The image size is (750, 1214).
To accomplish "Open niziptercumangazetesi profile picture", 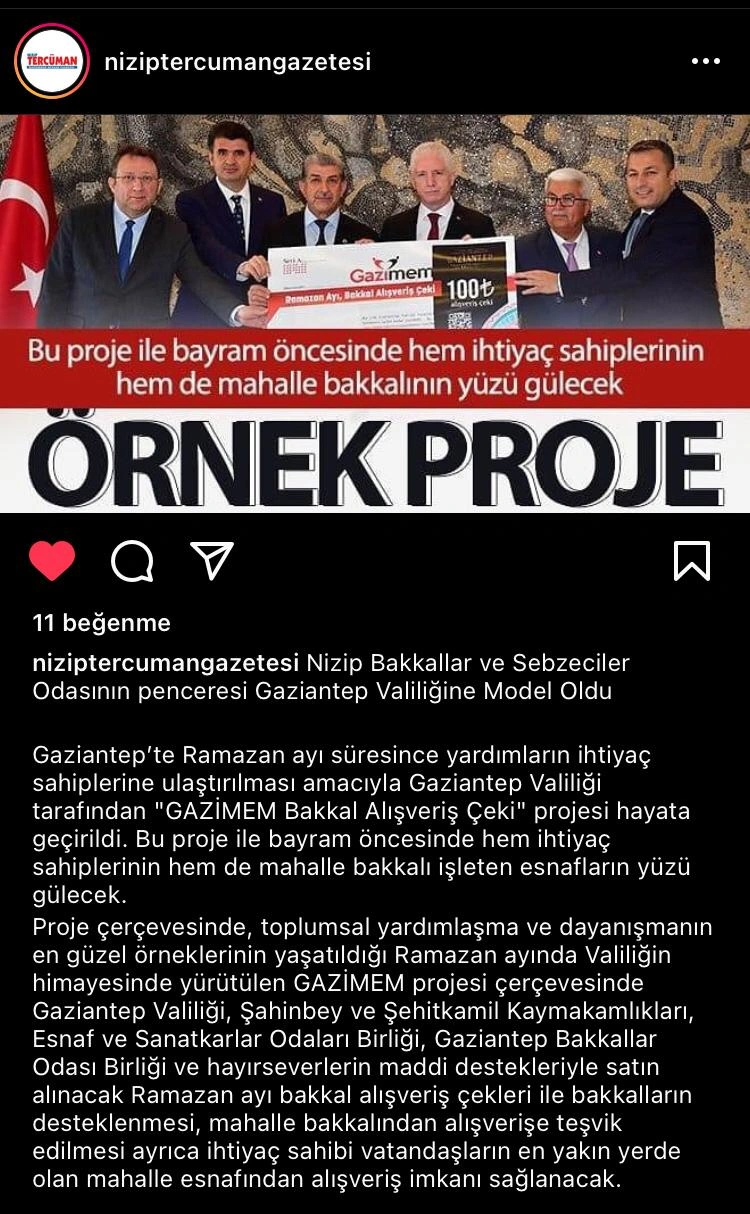I will pyautogui.click(x=52, y=61).
